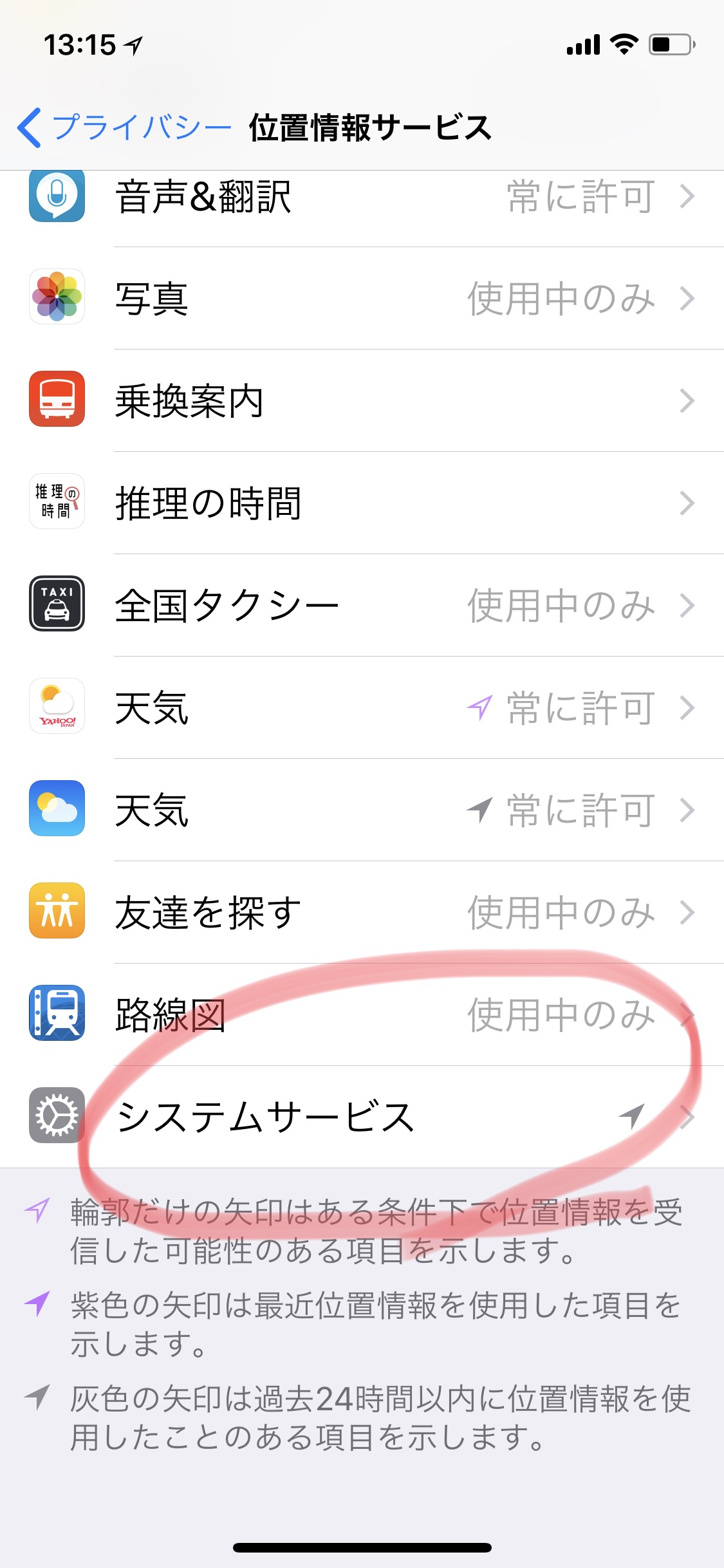Open the Apple 天気 app's location settings
Image resolution: width=724 pixels, height=1568 pixels.
click(362, 810)
